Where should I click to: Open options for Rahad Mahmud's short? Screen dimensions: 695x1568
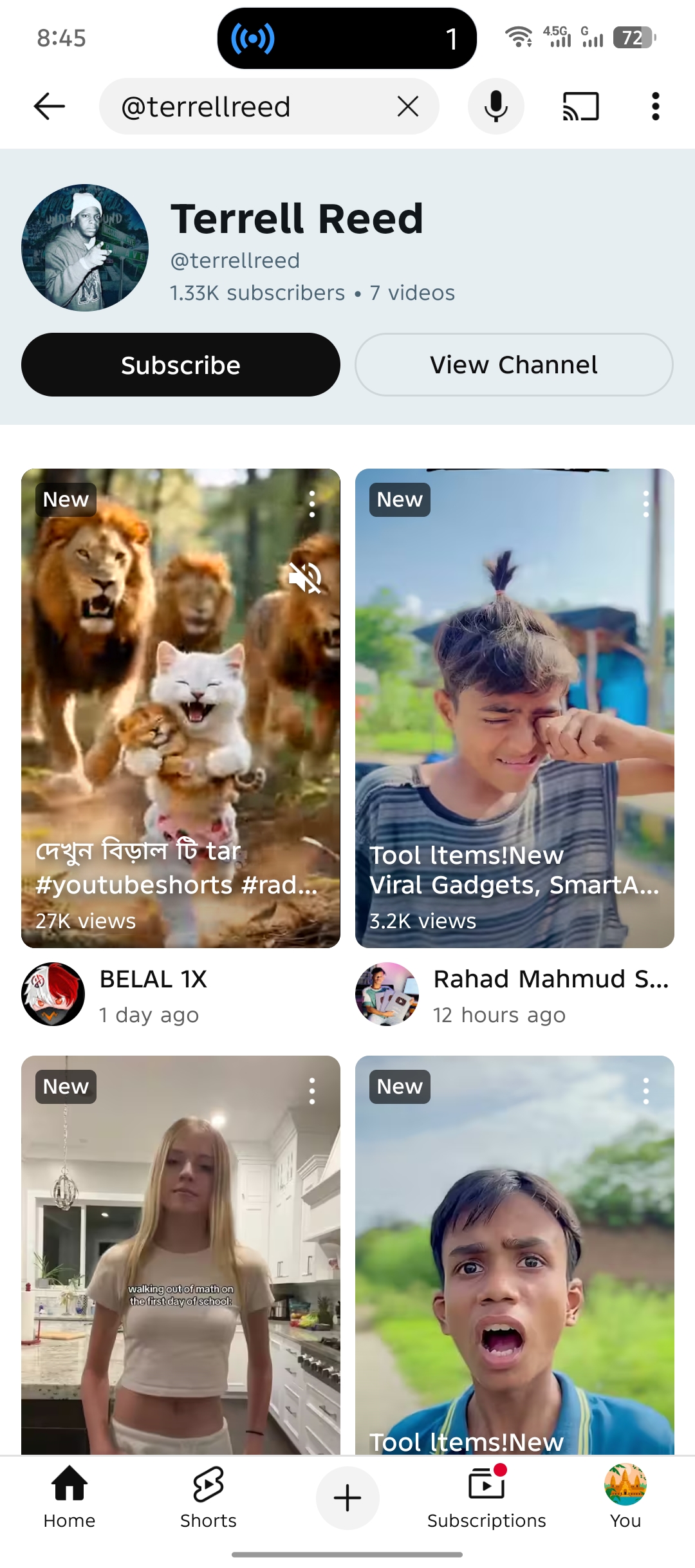[645, 504]
